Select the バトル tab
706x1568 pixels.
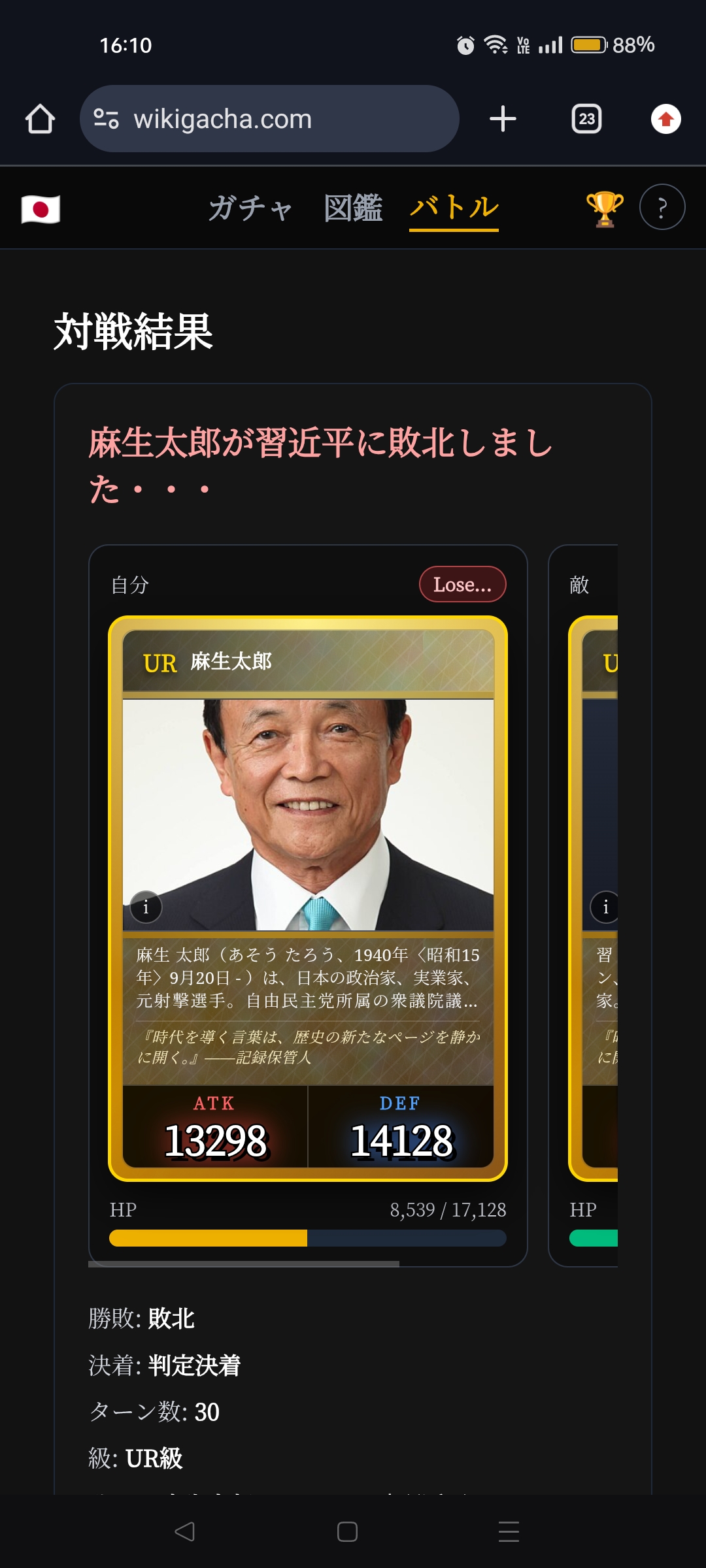coord(454,208)
